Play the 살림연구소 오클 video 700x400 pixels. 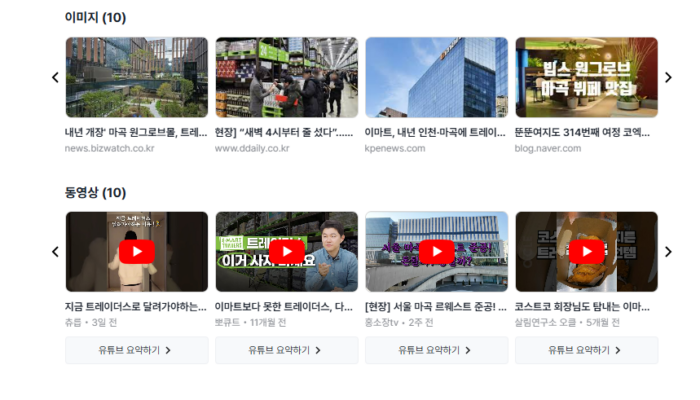click(586, 252)
